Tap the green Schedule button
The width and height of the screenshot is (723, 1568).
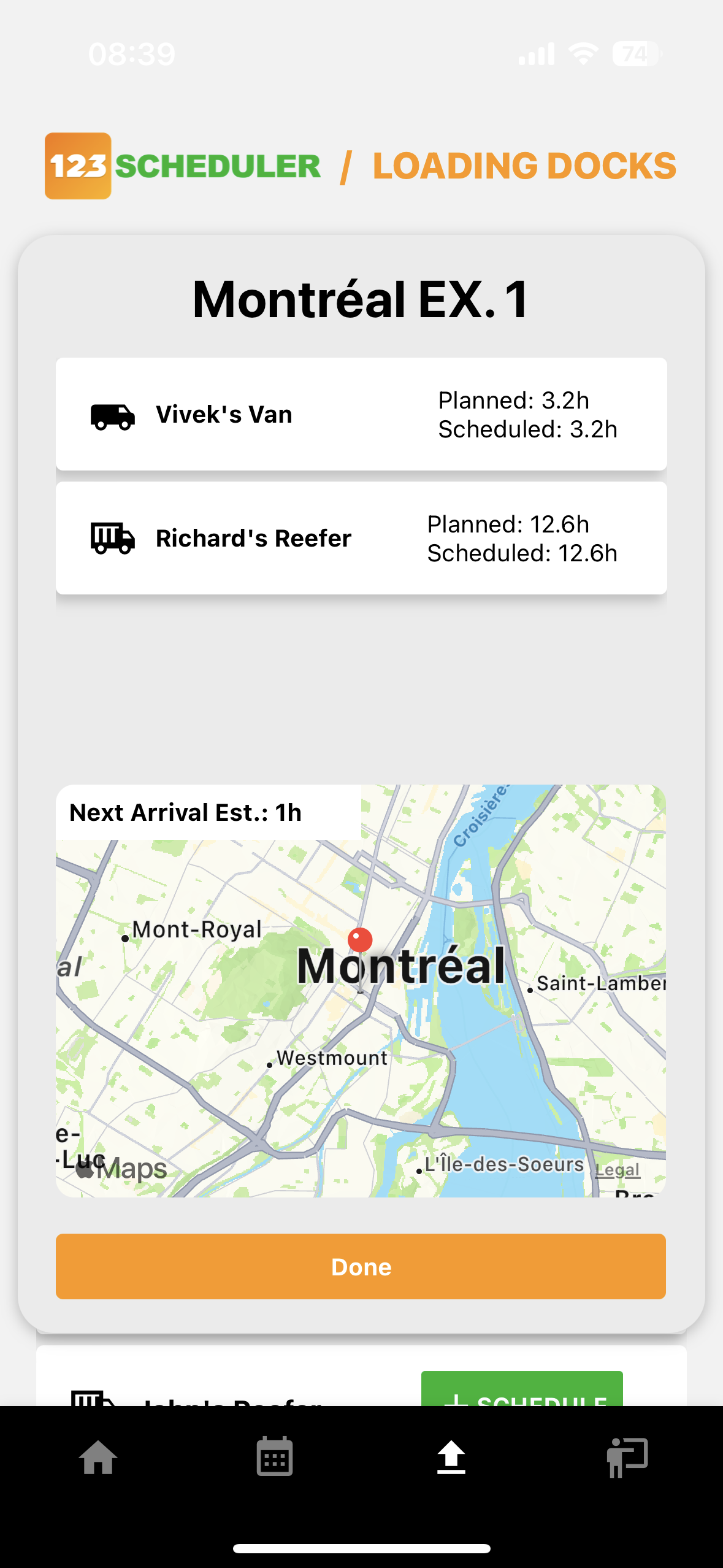522,1390
